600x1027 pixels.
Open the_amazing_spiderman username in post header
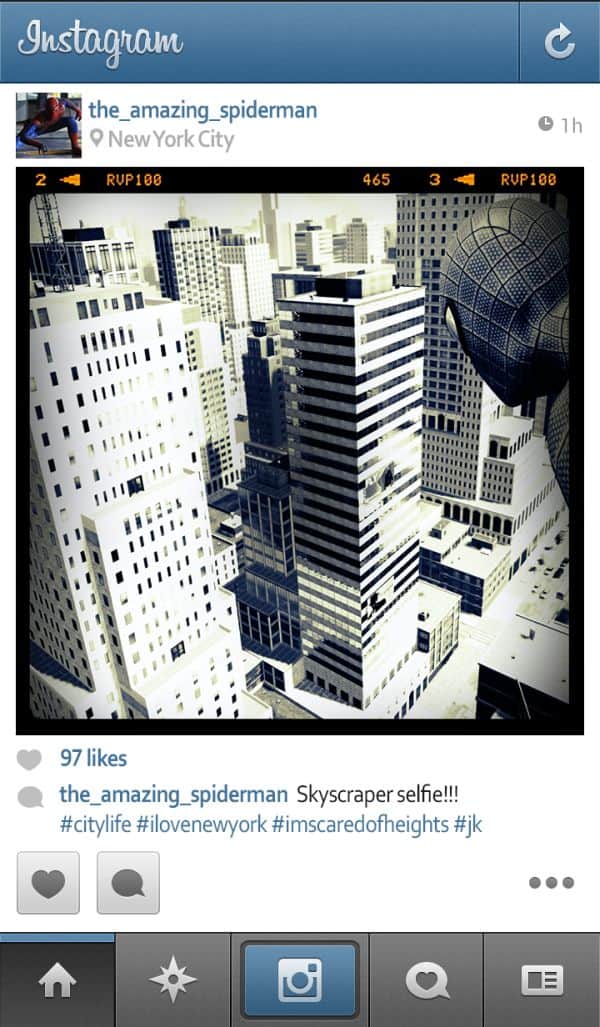click(x=203, y=110)
